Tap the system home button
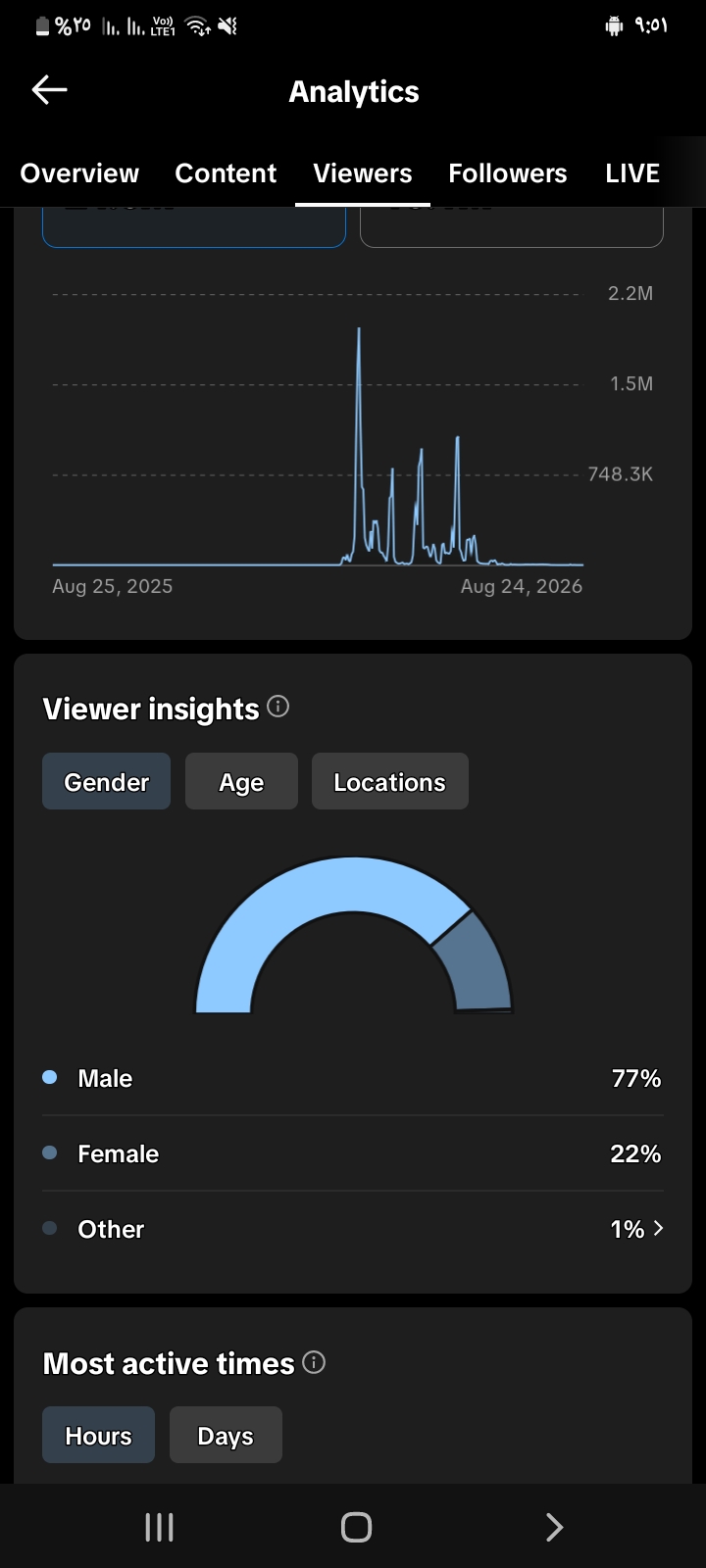Screen dimensions: 706x1568 coord(356,1527)
